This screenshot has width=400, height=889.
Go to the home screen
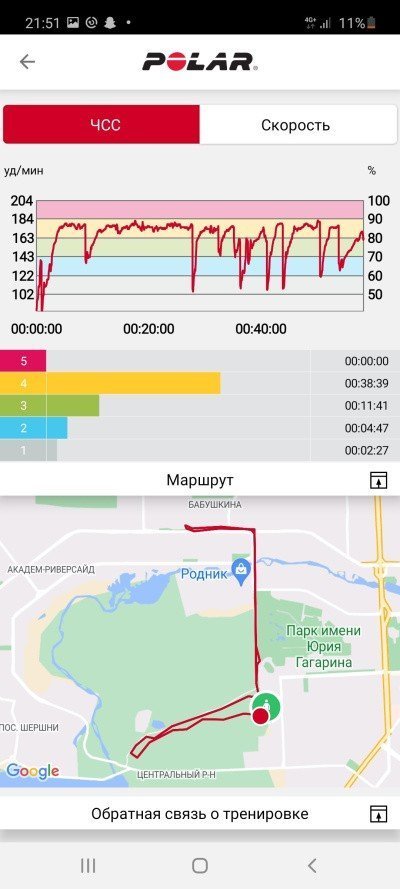pos(199,865)
